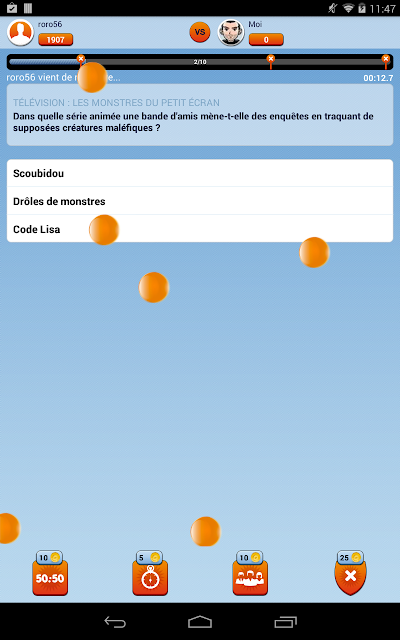Use the ask-the-audience joker

tap(250, 573)
